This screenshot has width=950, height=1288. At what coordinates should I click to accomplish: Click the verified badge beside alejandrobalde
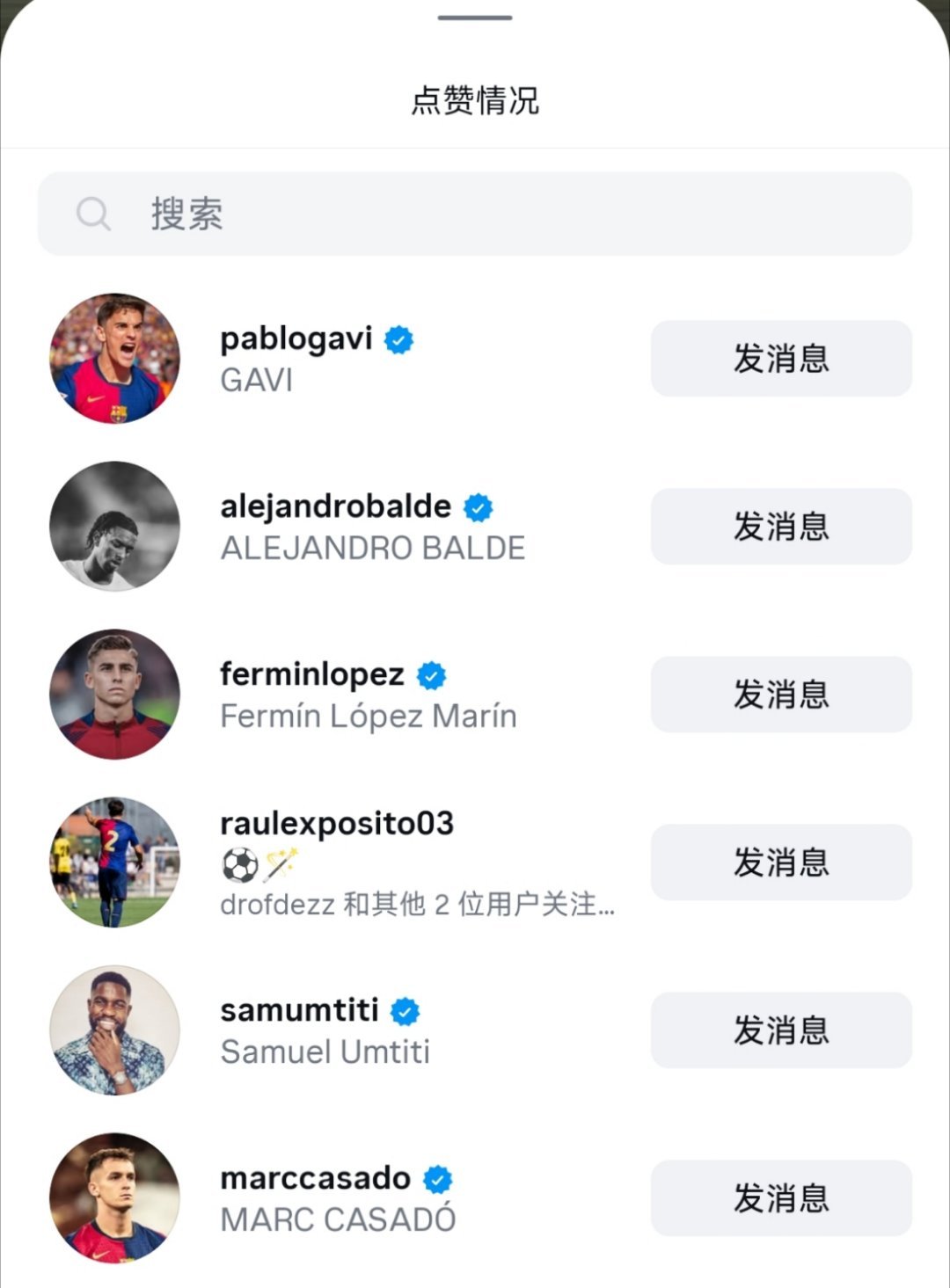pos(477,506)
